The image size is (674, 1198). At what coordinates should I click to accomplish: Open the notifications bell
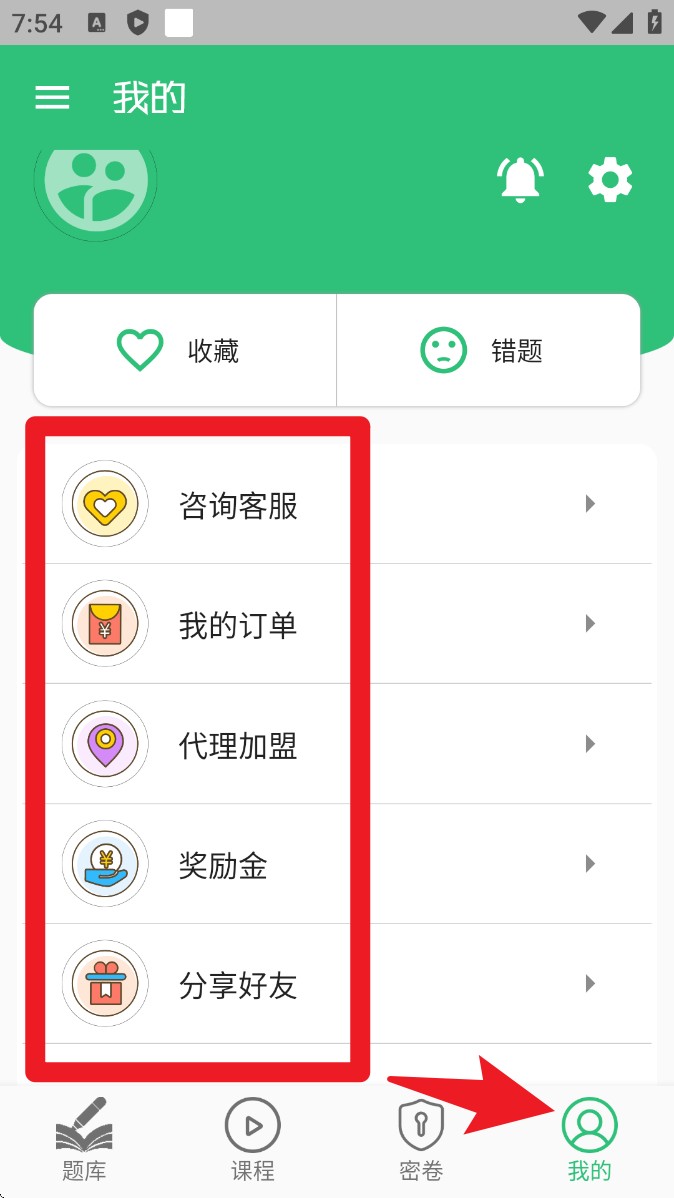[520, 181]
